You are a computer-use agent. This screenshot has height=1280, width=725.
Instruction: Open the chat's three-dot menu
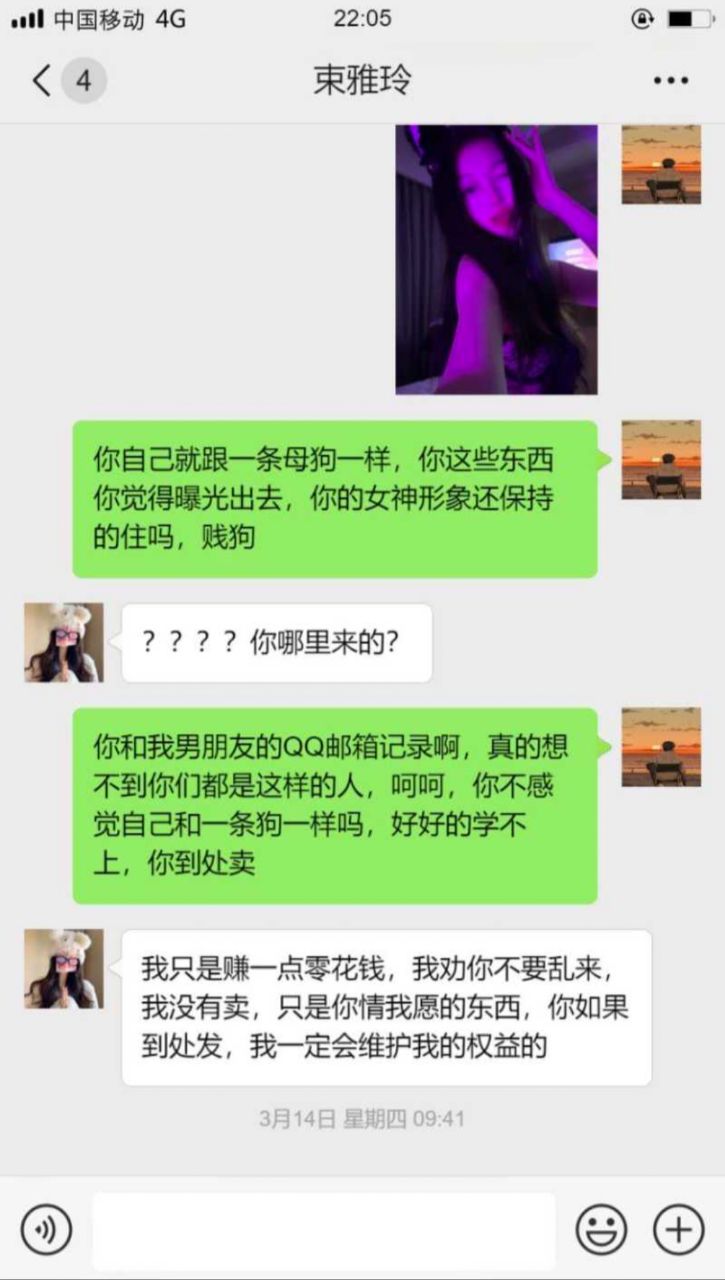click(671, 81)
